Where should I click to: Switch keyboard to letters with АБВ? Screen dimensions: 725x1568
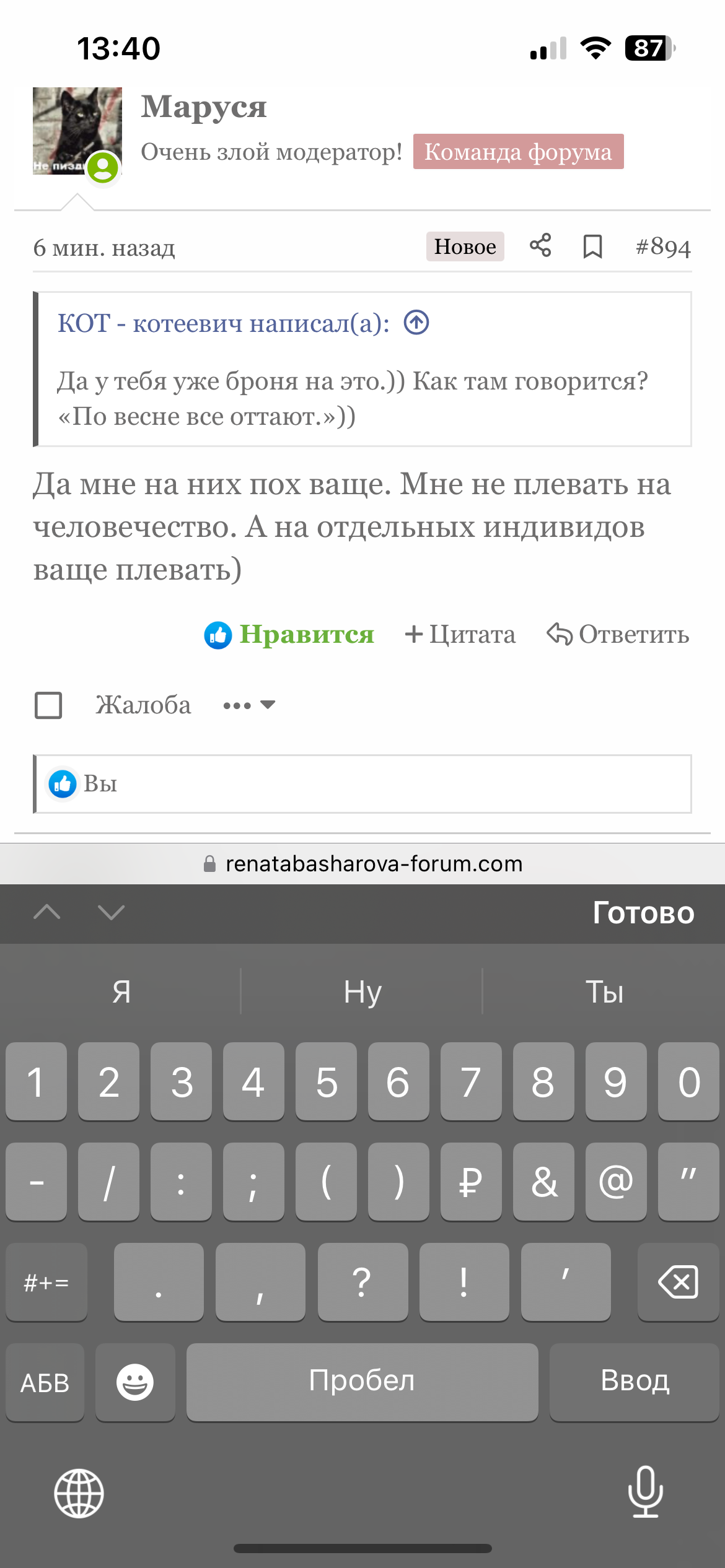click(x=45, y=1382)
